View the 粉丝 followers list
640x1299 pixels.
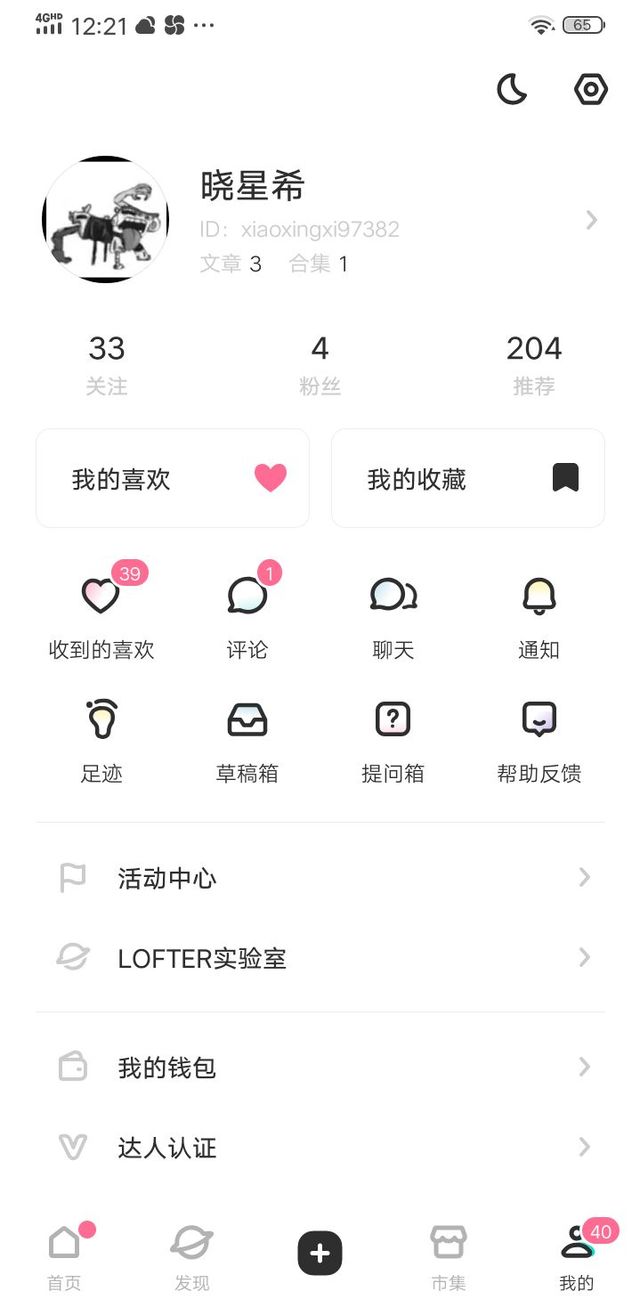[x=320, y=364]
